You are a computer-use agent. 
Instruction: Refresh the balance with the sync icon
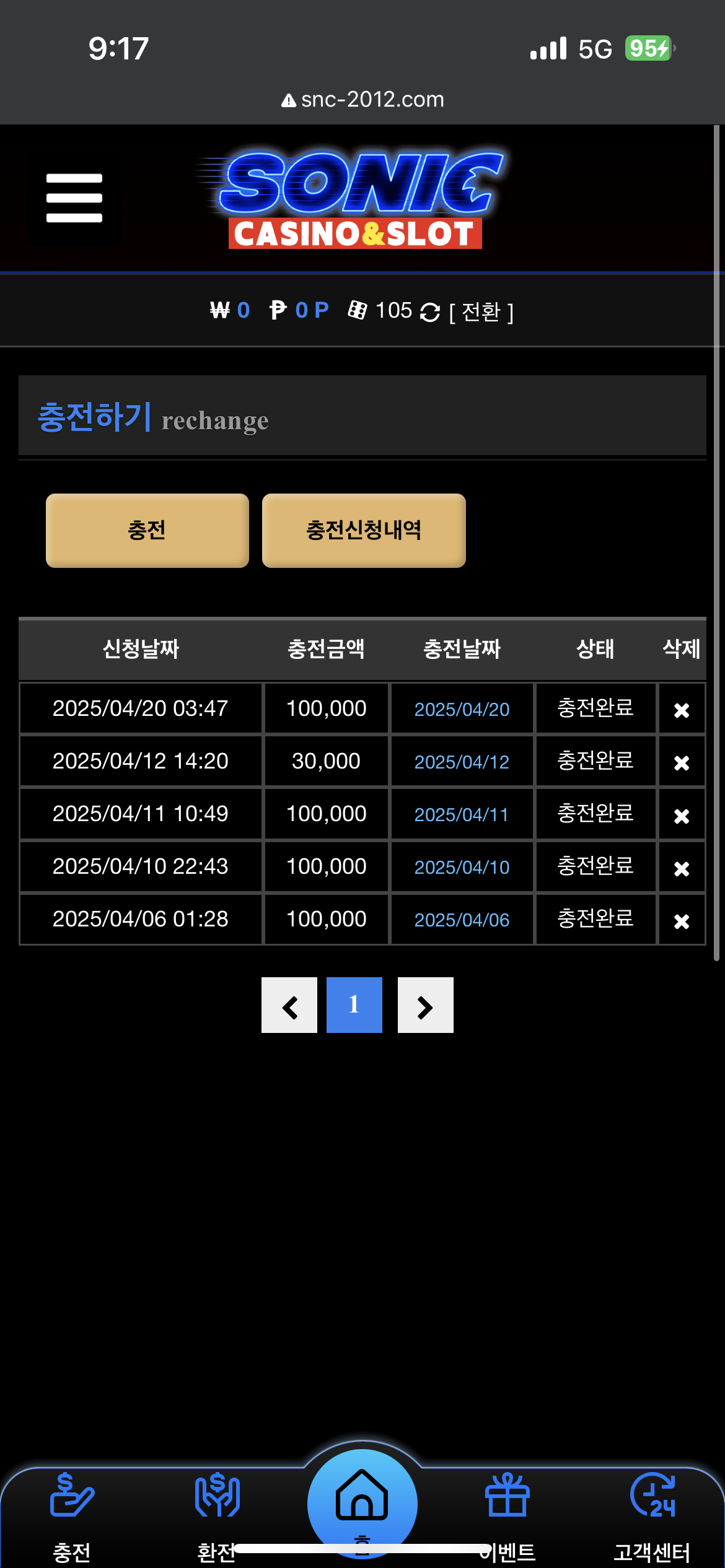tap(429, 312)
